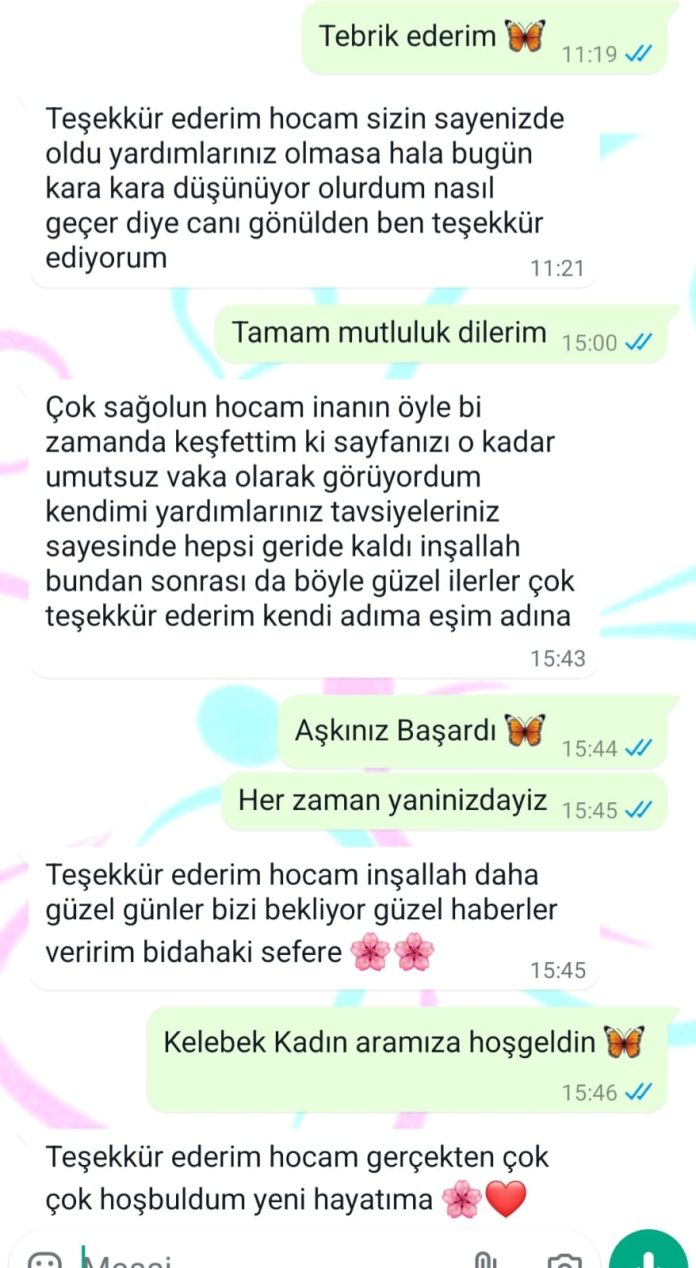Open the camera from the message bar
The height and width of the screenshot is (1268, 696).
(x=566, y=1259)
